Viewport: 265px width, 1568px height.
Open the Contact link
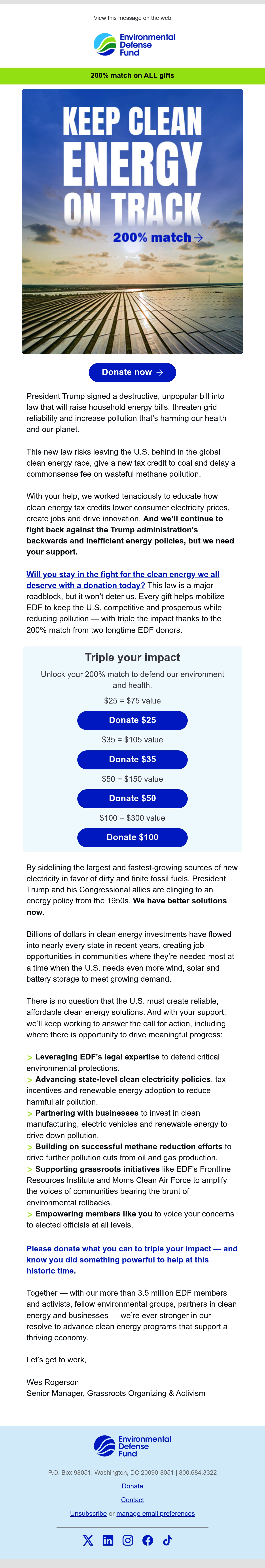pyautogui.click(x=132, y=1500)
